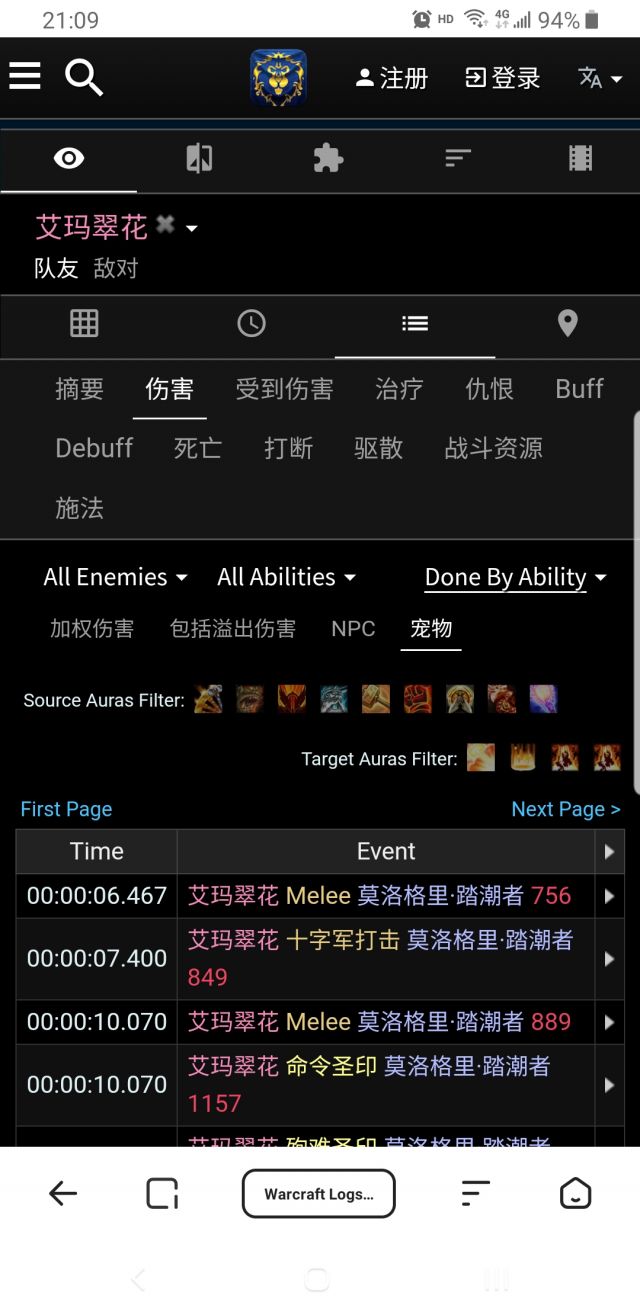The height and width of the screenshot is (1315, 640).
Task: Open the 死亡 tab
Action: click(197, 448)
